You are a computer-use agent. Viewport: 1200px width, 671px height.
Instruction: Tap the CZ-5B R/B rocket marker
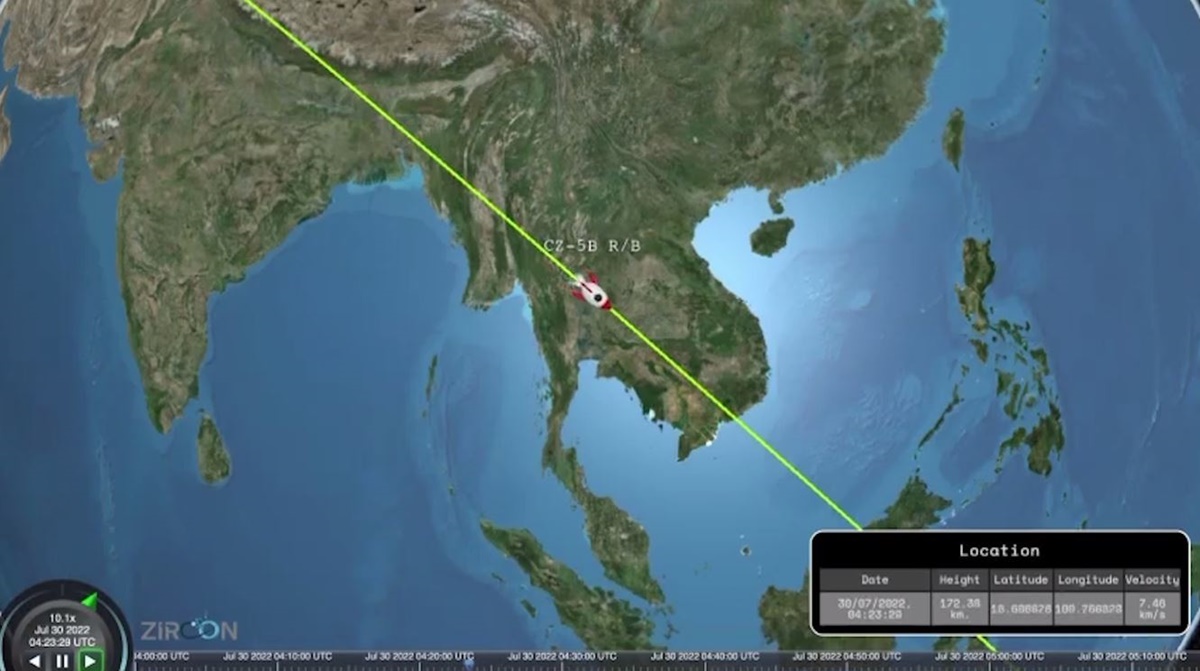coord(592,291)
